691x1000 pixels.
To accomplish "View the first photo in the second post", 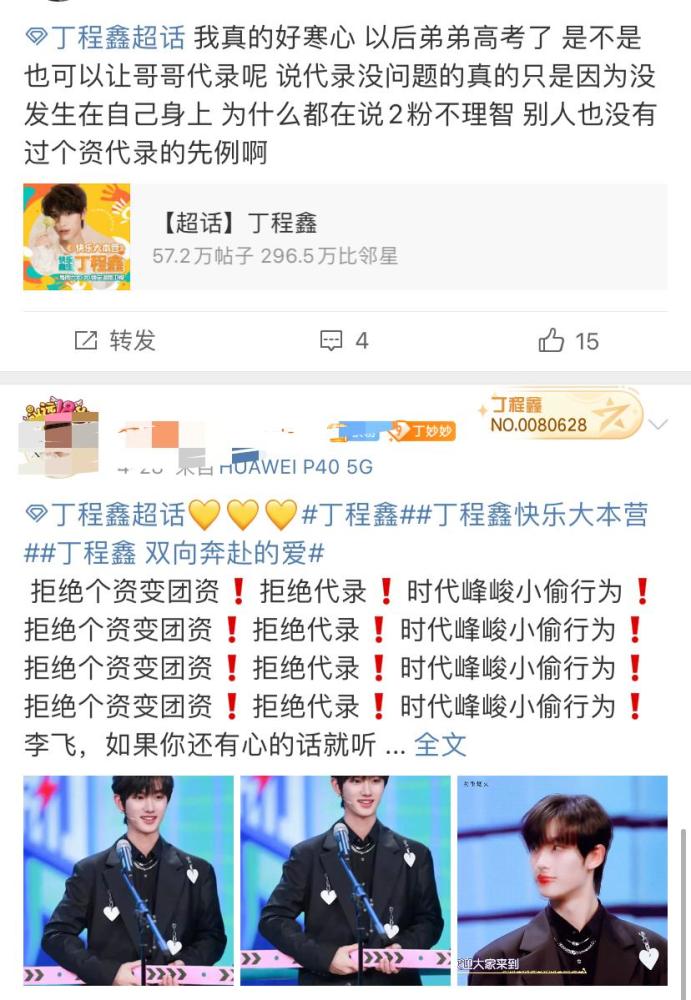I will tap(128, 880).
